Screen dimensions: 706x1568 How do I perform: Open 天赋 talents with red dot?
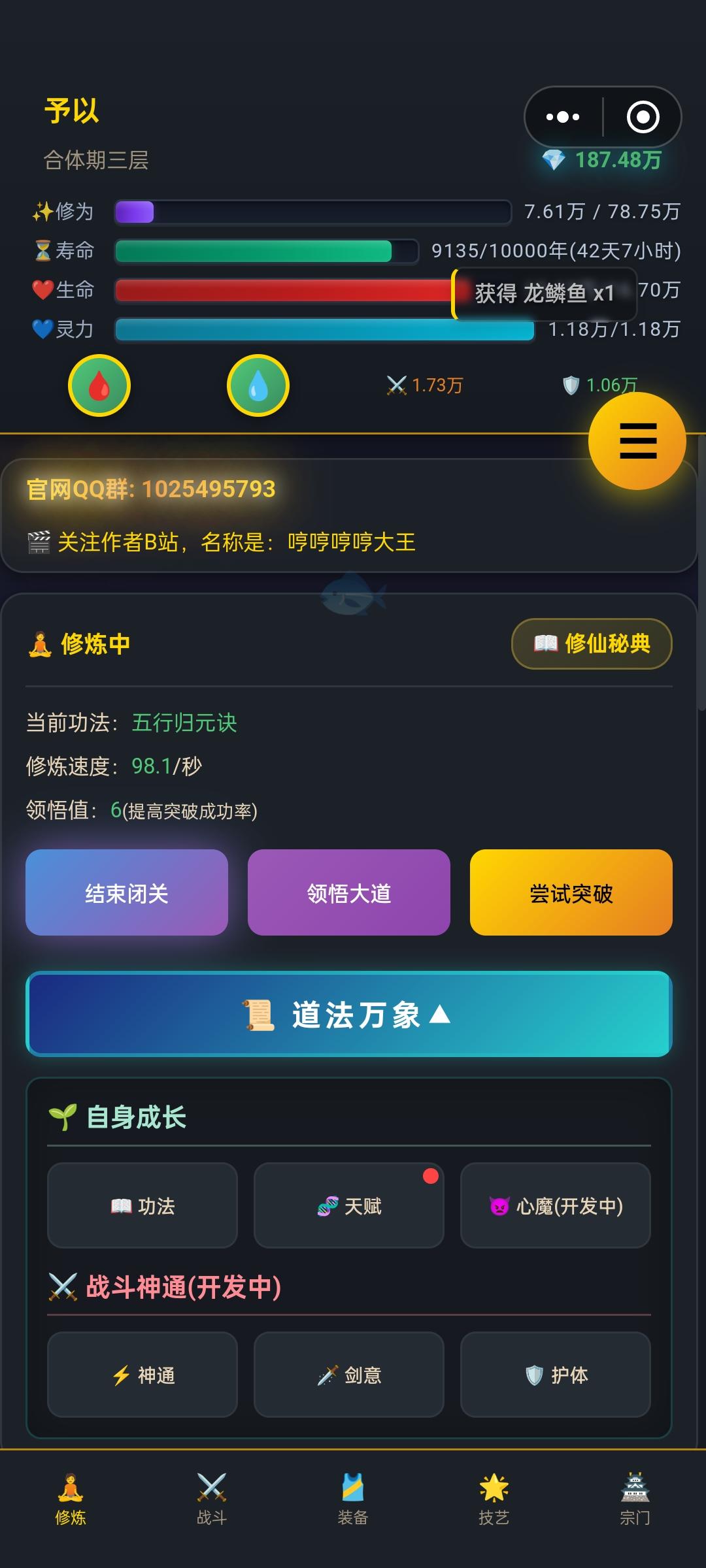point(349,1205)
